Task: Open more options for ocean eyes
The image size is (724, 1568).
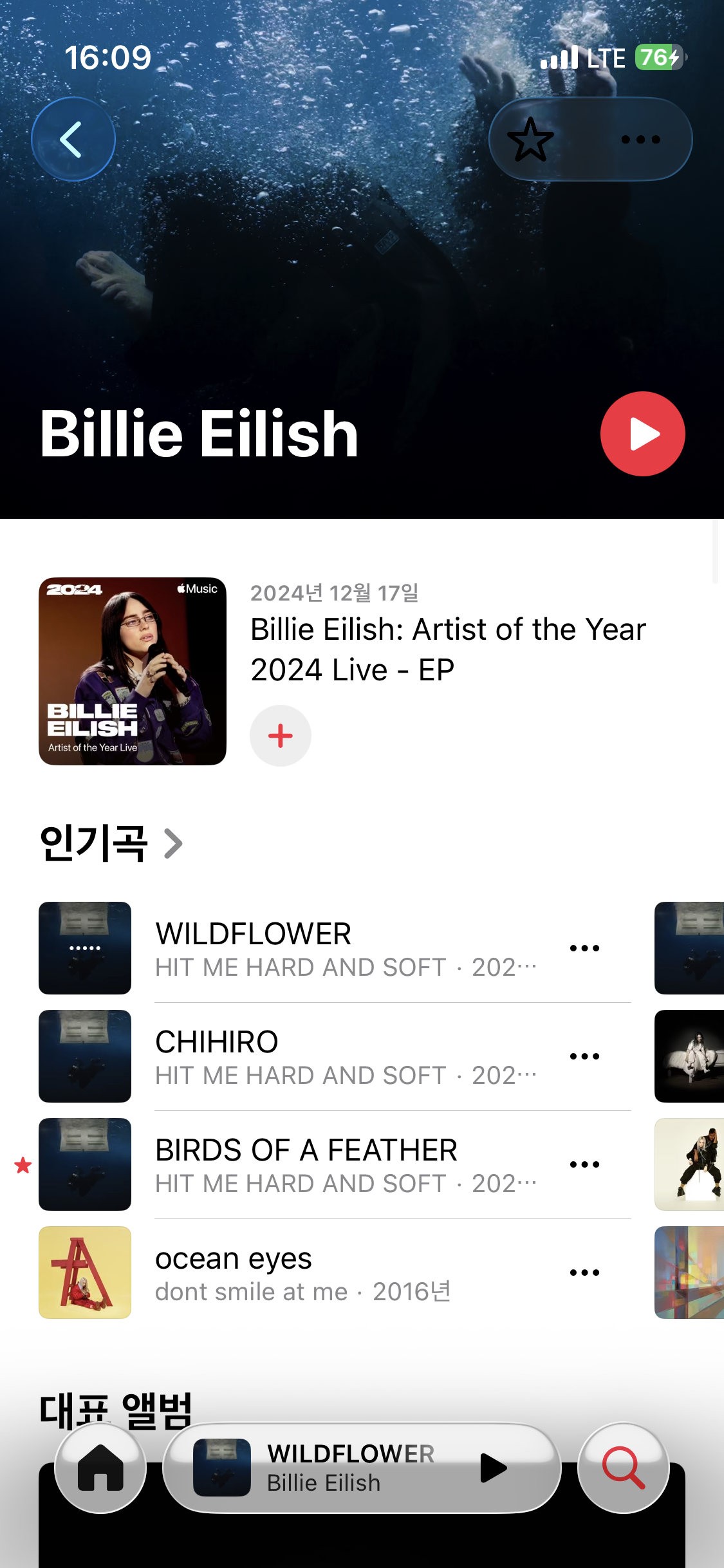Action: 584,1273
